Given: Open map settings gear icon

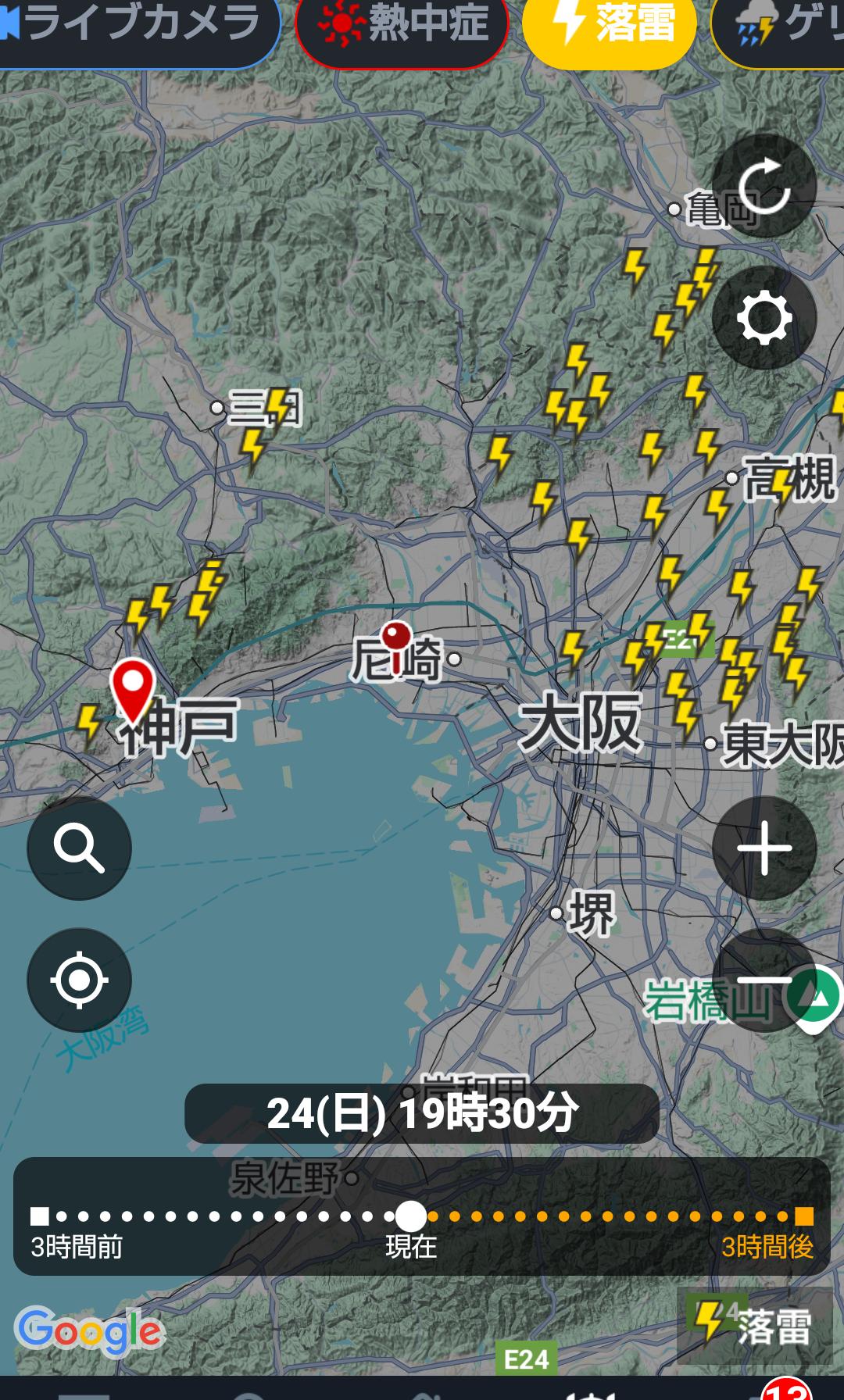Looking at the screenshot, I should pyautogui.click(x=764, y=317).
